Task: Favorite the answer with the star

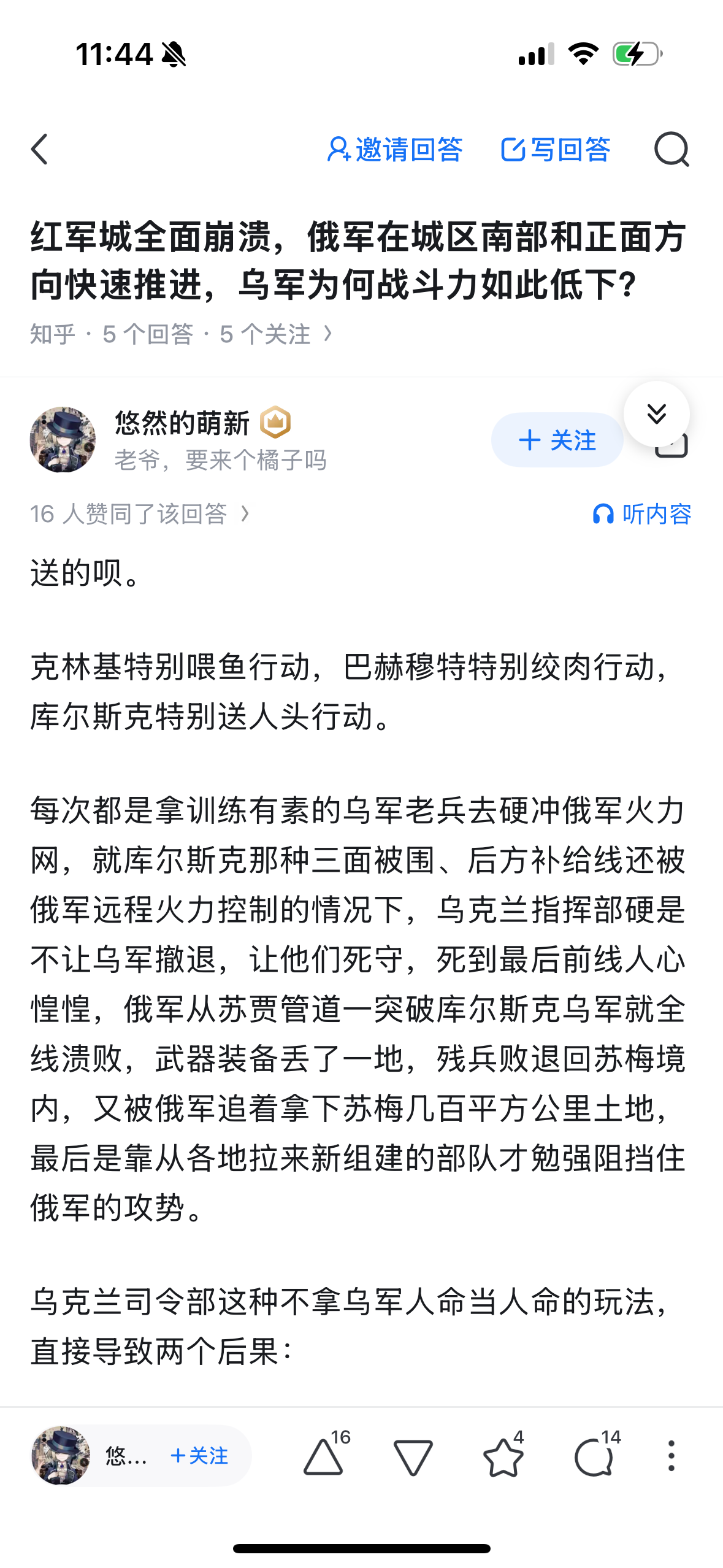Action: point(503,1456)
